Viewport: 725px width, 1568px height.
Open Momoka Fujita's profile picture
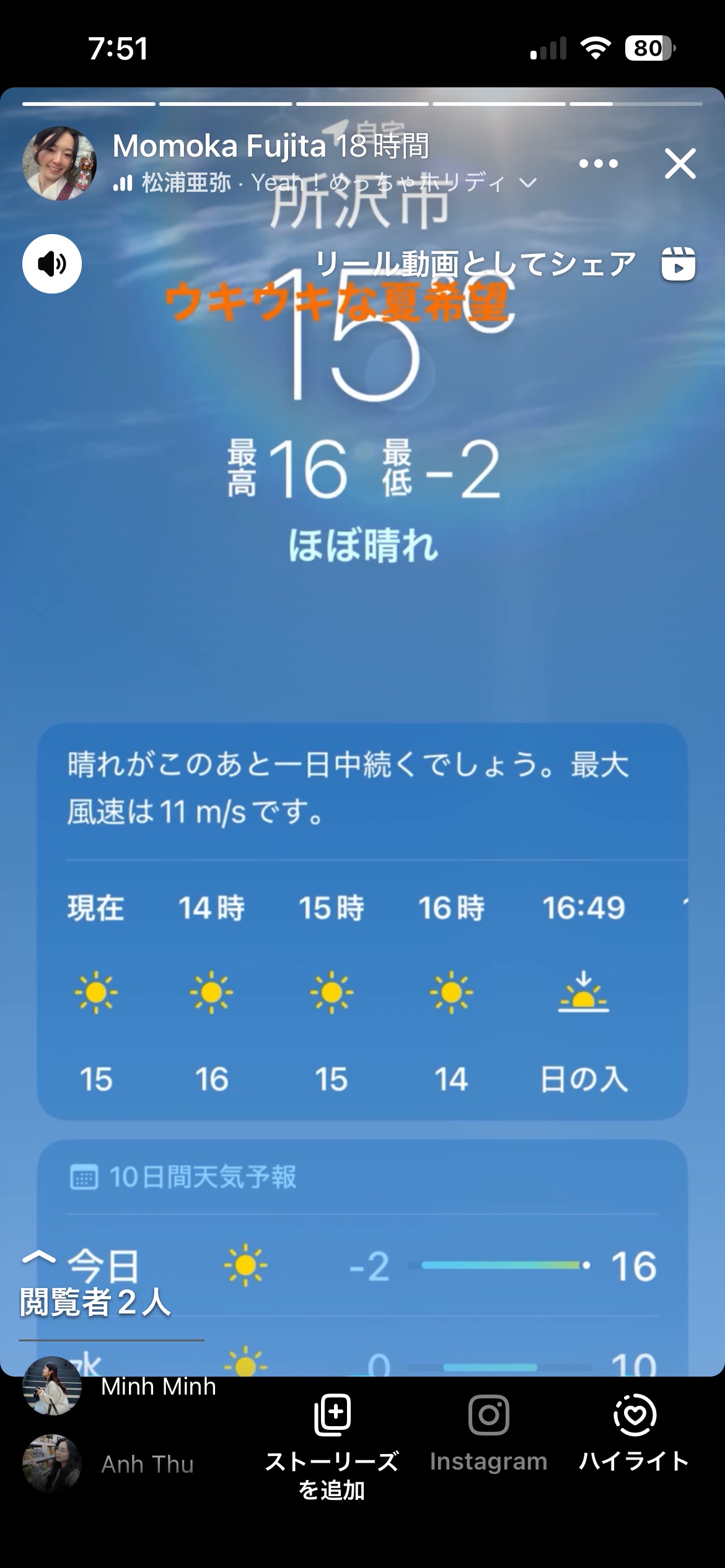tap(59, 163)
